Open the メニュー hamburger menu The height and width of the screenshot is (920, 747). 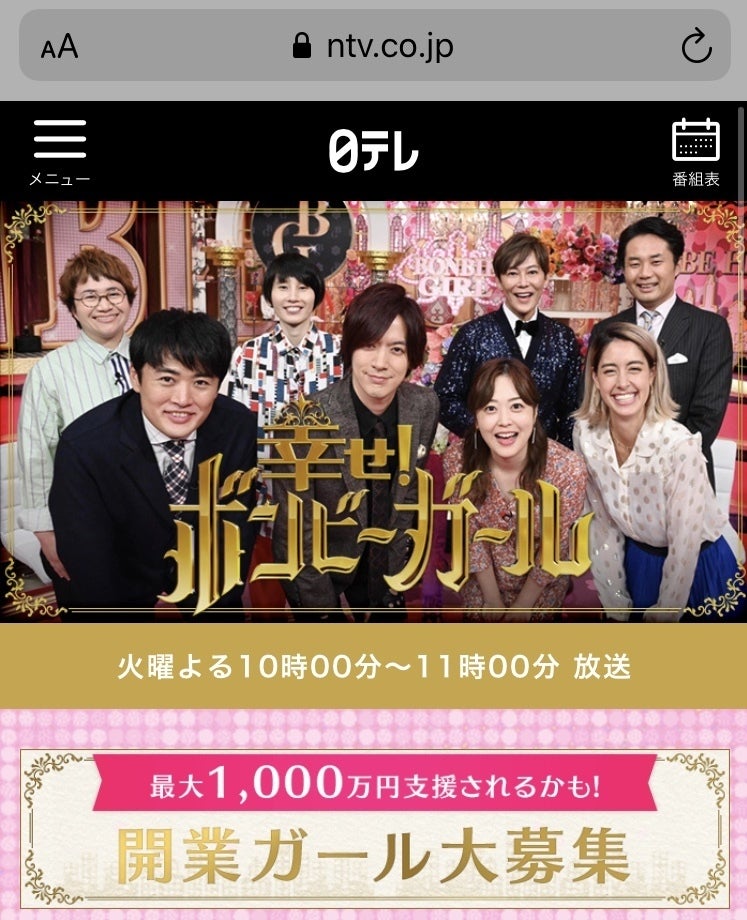point(59,150)
